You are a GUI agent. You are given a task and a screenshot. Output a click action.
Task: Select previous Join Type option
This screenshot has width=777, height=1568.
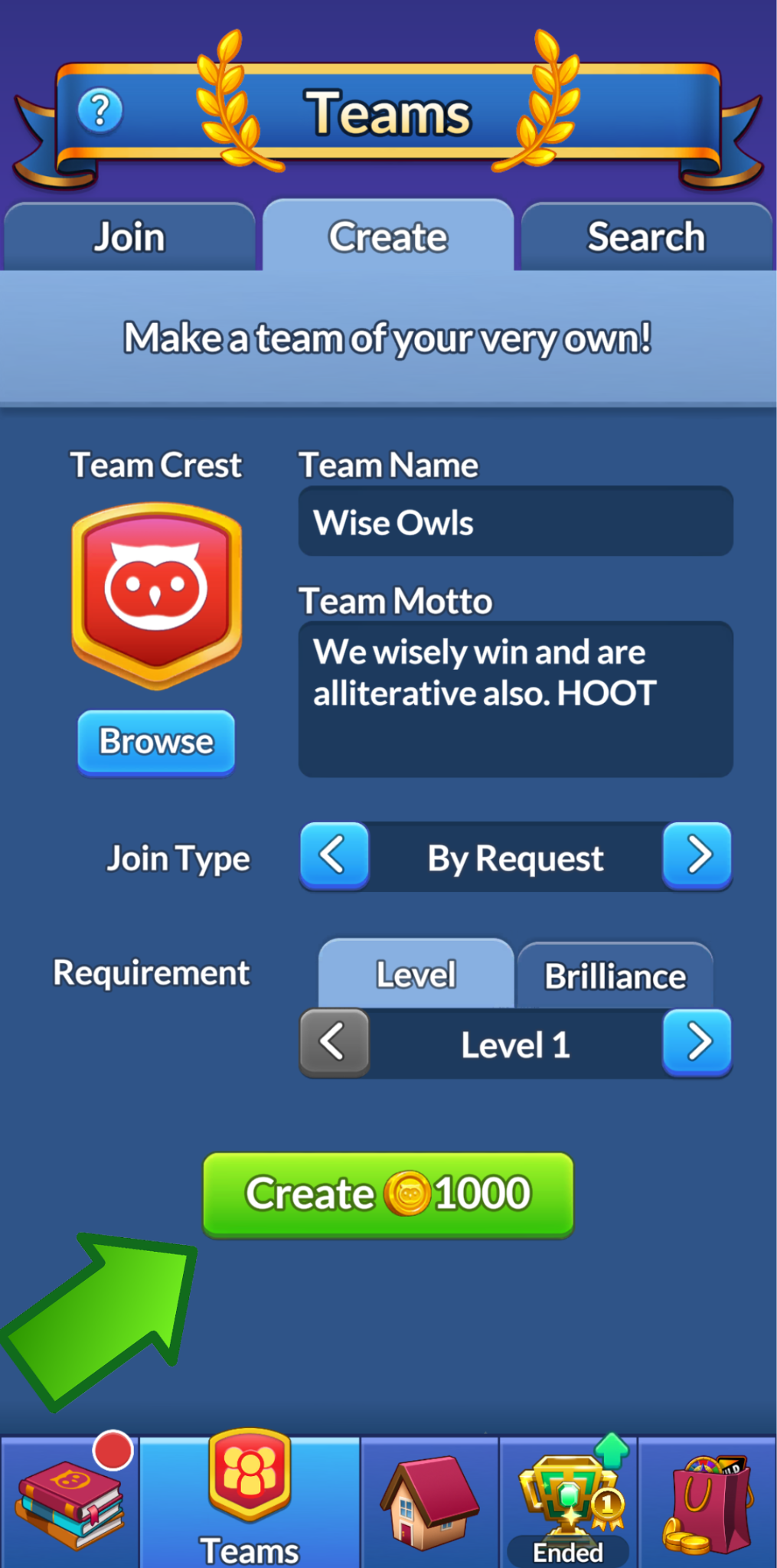click(334, 855)
